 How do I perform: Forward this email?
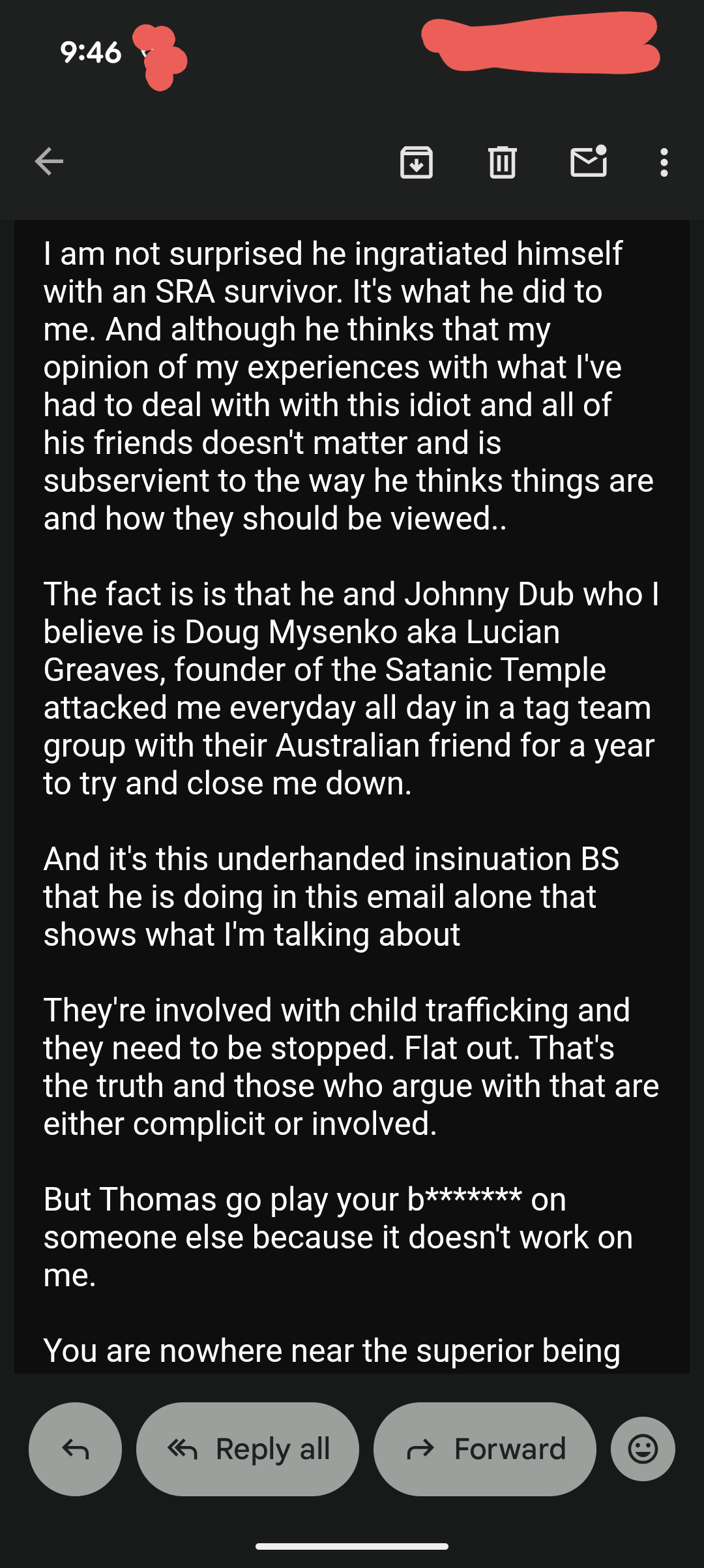tap(485, 1449)
